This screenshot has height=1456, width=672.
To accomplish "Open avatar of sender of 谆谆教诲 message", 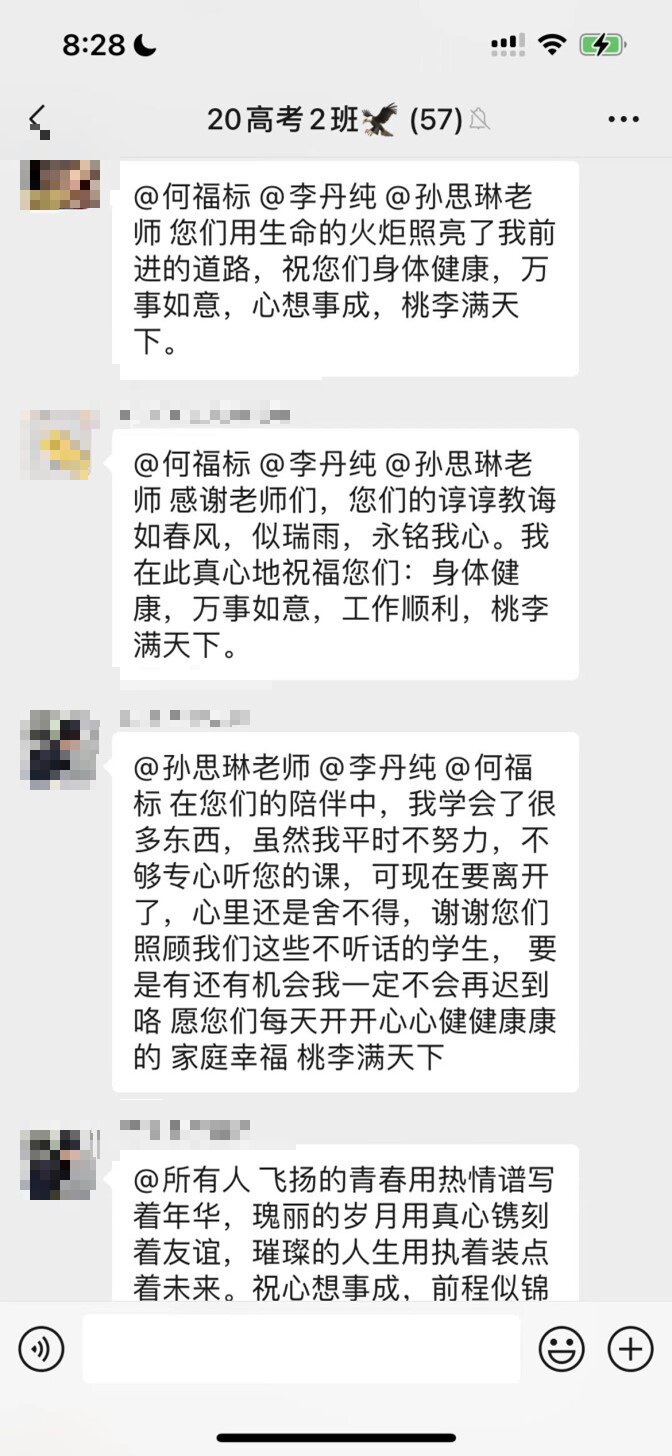I will (x=60, y=449).
